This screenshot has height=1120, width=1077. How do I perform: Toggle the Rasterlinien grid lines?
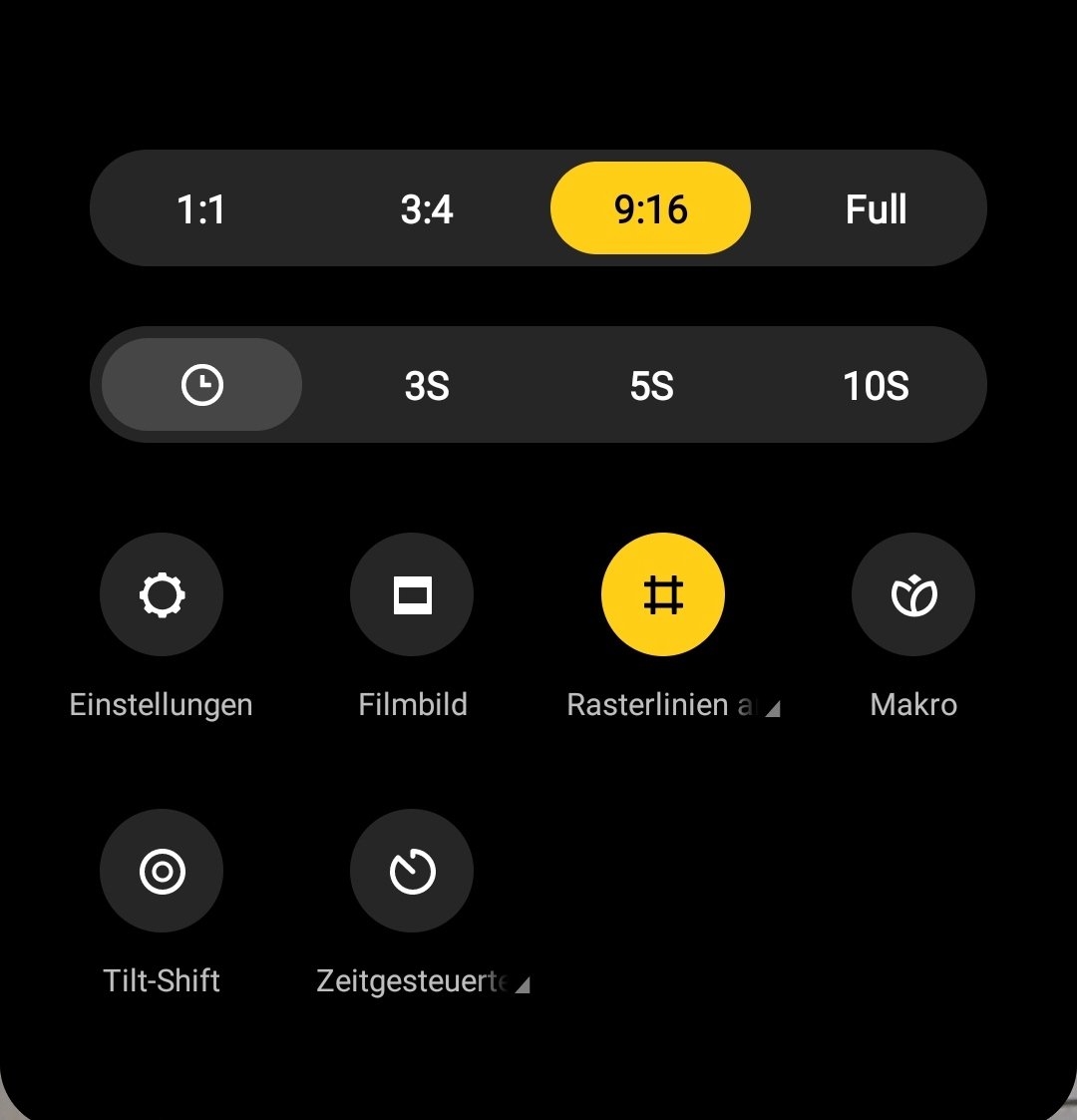pyautogui.click(x=663, y=595)
